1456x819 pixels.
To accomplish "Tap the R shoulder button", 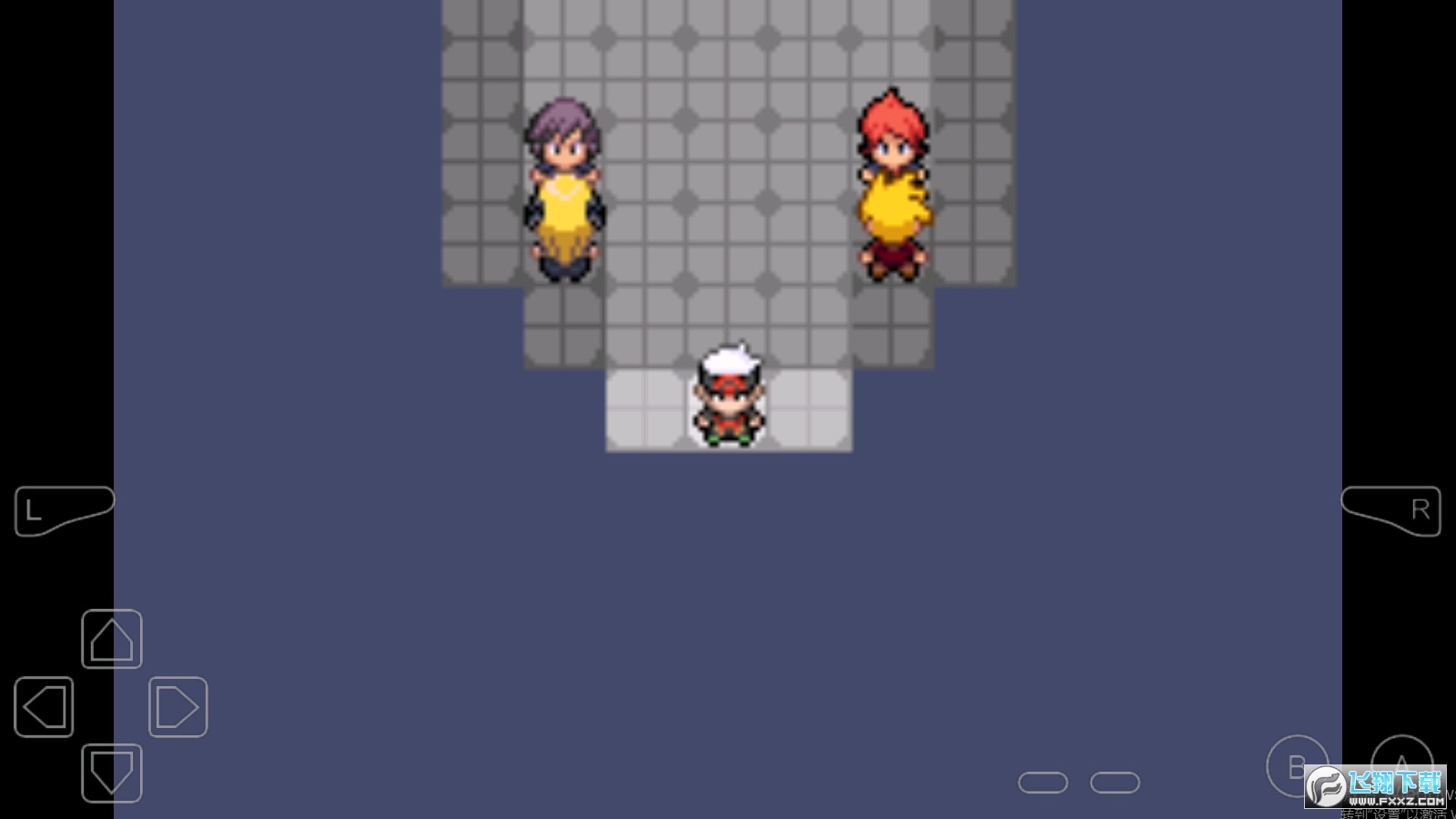I will click(x=1392, y=510).
